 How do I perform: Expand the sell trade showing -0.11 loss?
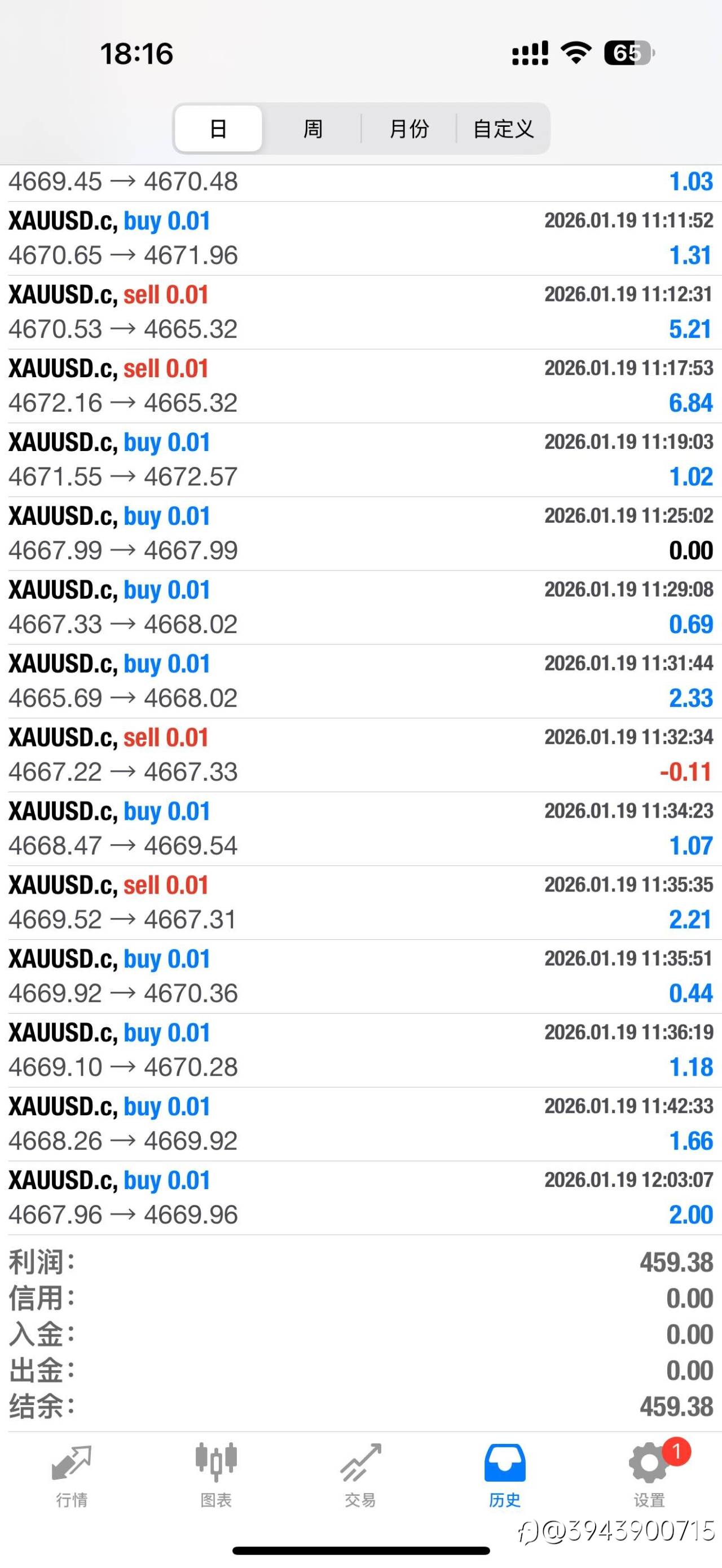click(x=360, y=755)
